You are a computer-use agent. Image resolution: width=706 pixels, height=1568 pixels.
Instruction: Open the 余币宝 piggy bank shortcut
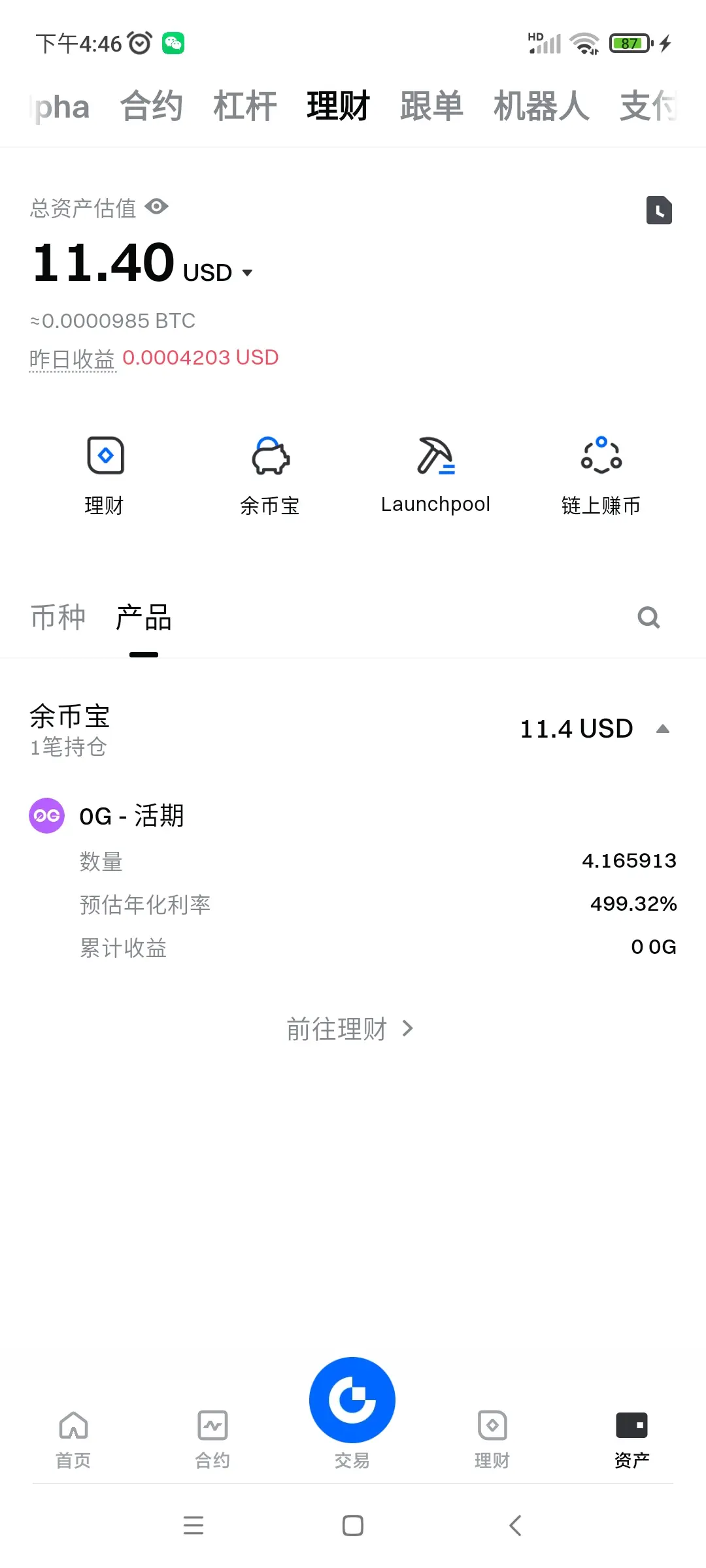270,475
